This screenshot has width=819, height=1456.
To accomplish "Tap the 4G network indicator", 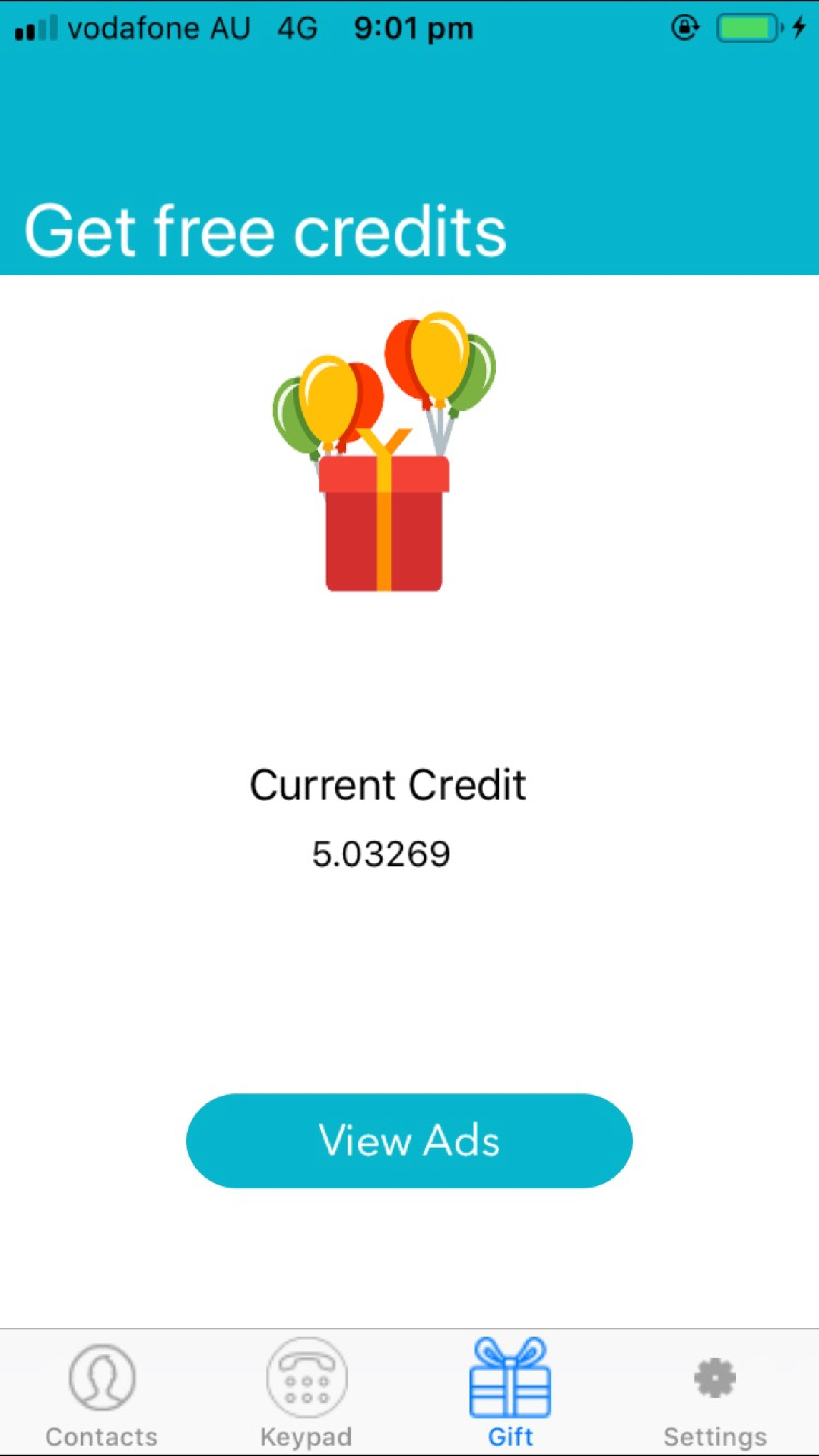I will (x=297, y=28).
